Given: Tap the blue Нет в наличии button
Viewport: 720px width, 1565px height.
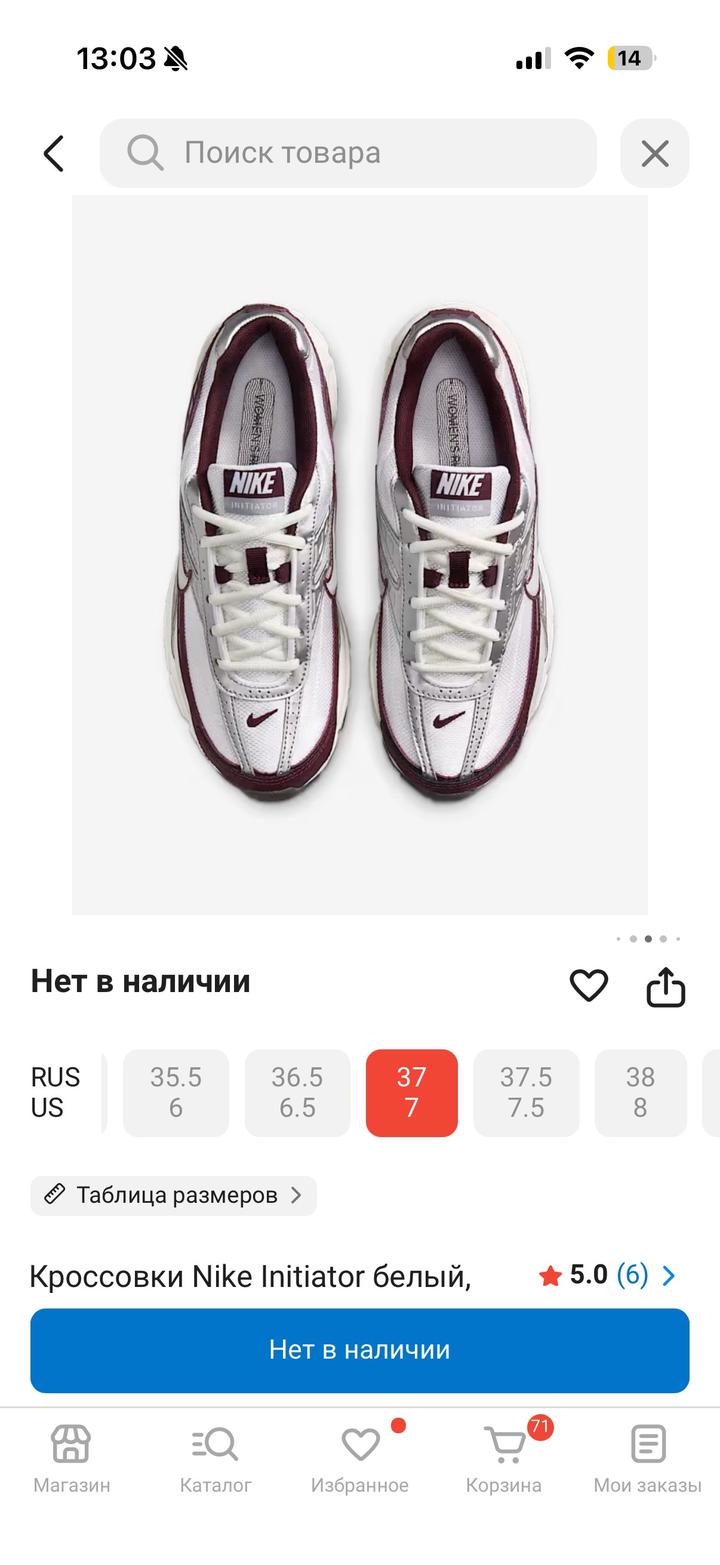Looking at the screenshot, I should pos(360,1350).
